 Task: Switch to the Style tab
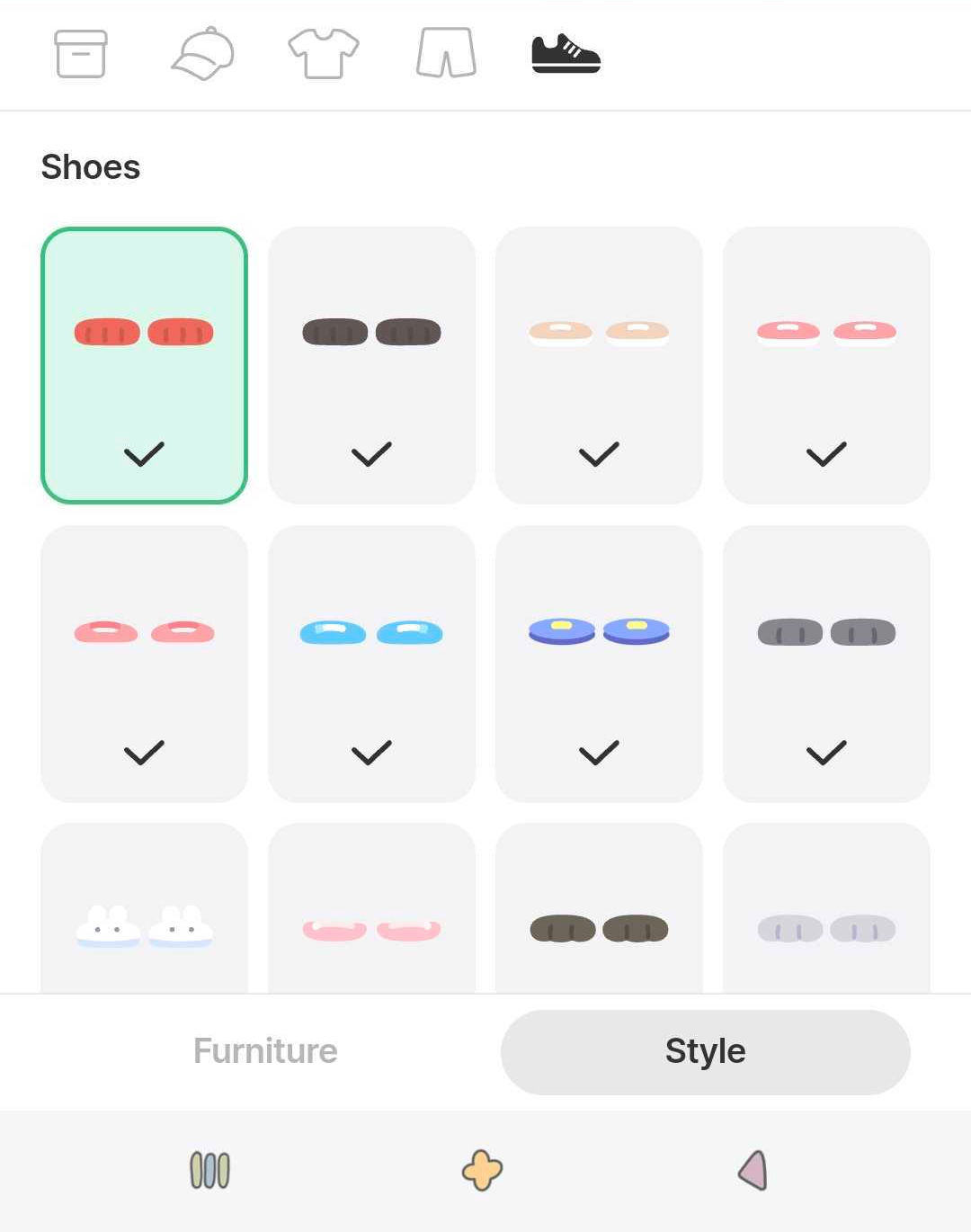705,1051
